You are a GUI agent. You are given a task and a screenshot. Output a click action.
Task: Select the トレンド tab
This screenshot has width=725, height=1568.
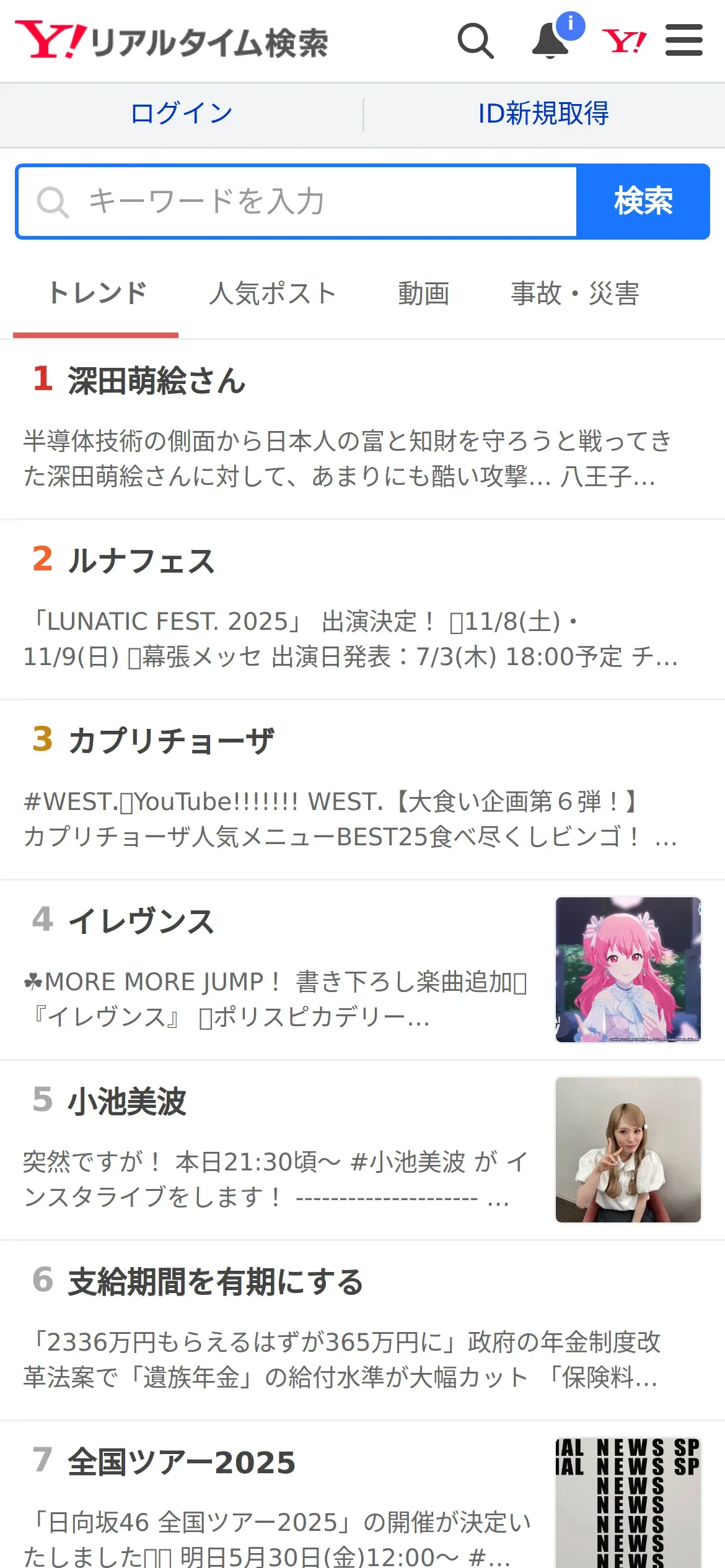tap(97, 294)
